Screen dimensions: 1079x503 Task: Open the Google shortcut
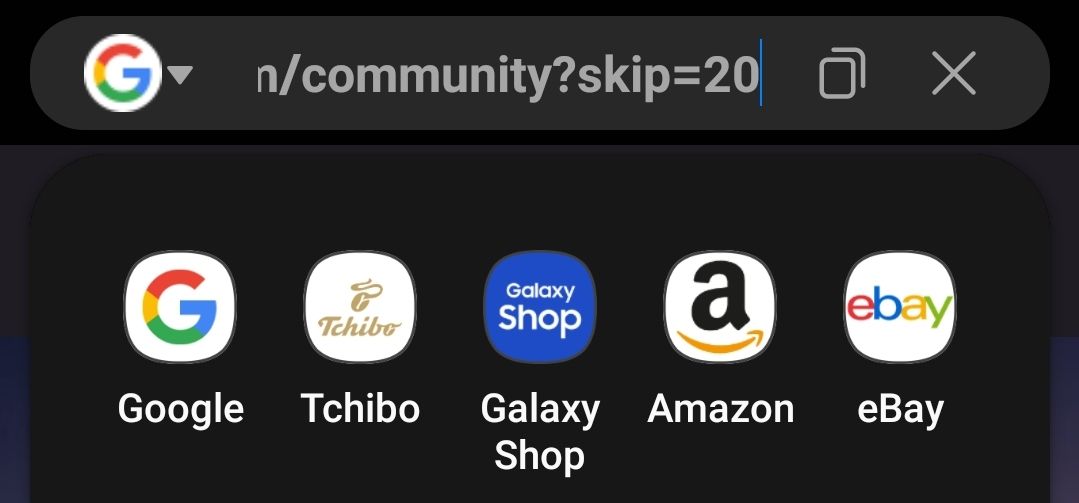pyautogui.click(x=180, y=308)
